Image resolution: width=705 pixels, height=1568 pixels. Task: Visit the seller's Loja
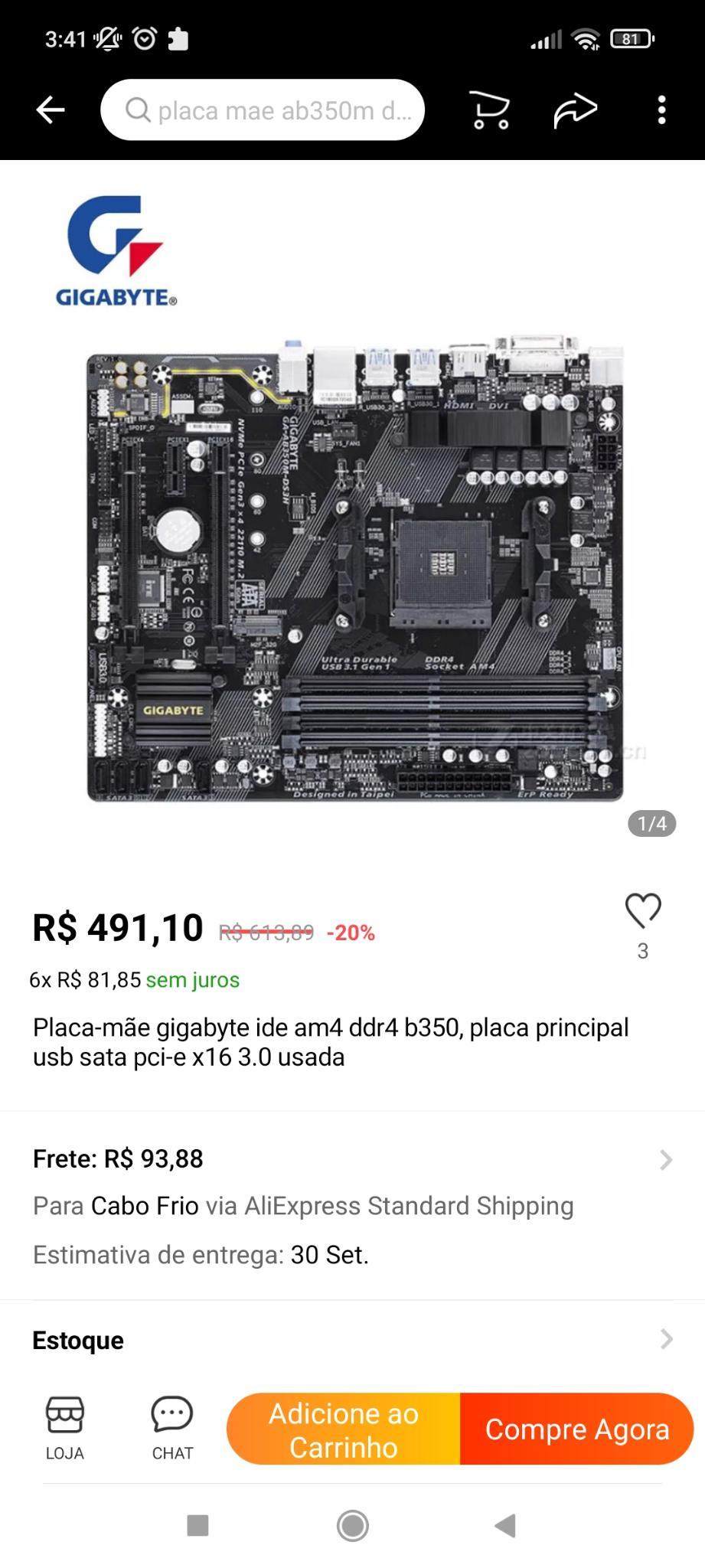(x=65, y=1429)
